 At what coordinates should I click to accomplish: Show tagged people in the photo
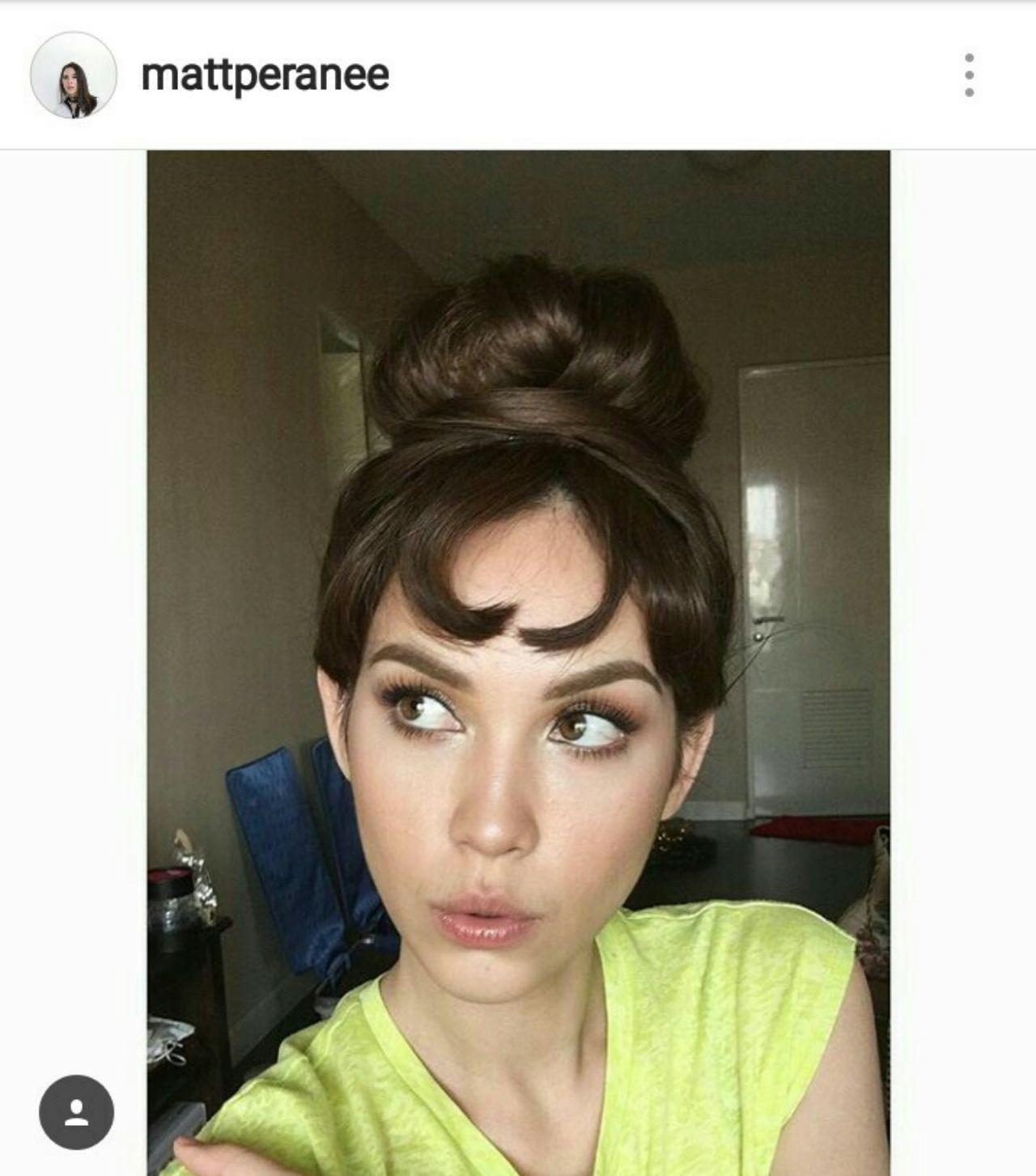point(76,1112)
